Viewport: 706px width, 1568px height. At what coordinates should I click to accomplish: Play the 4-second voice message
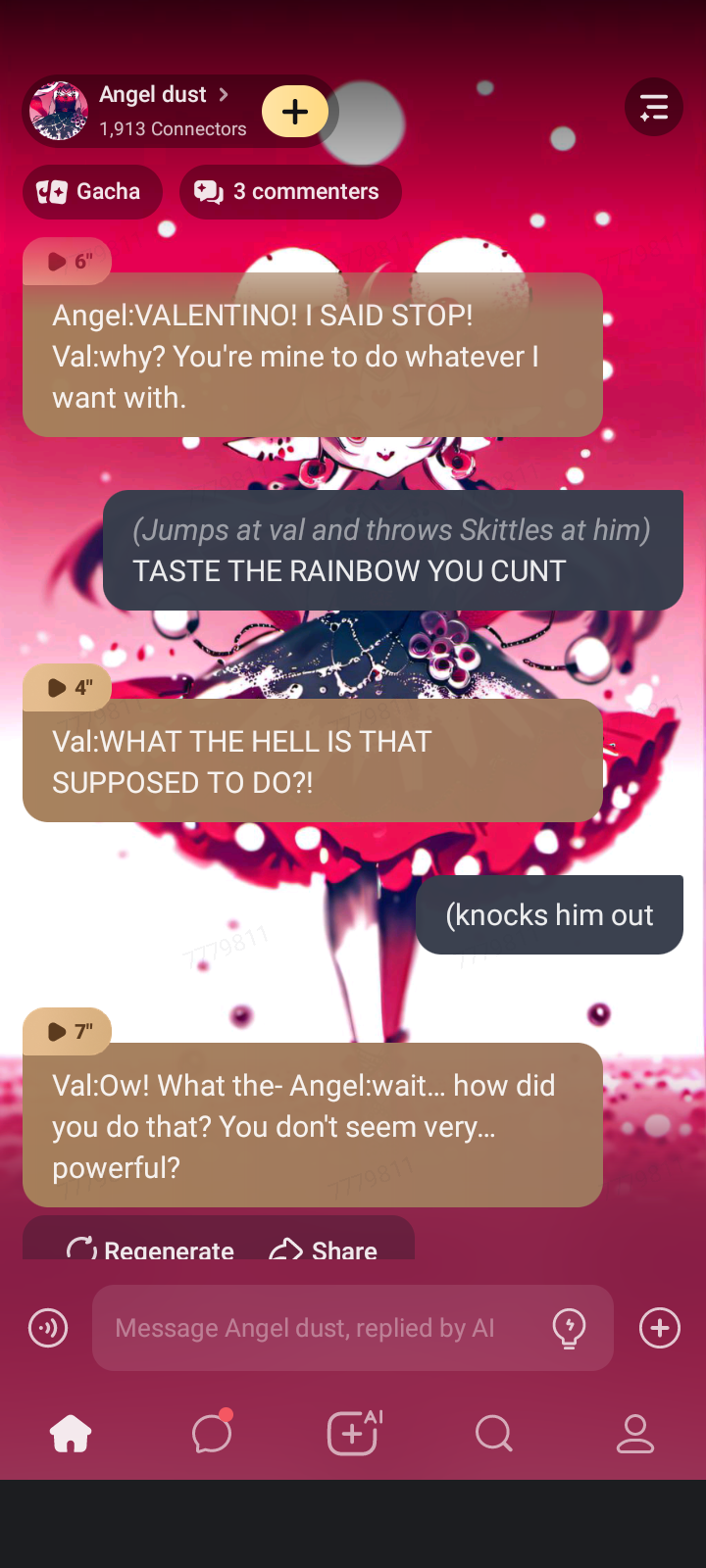click(67, 688)
